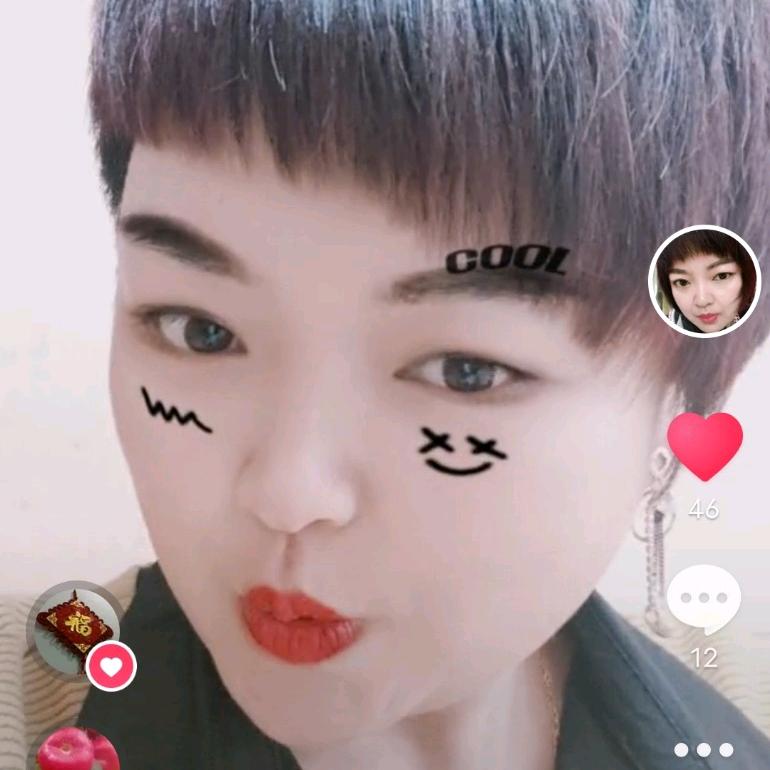This screenshot has height=770, width=770.
Task: Open the three-dot more options menu
Action: tap(703, 749)
